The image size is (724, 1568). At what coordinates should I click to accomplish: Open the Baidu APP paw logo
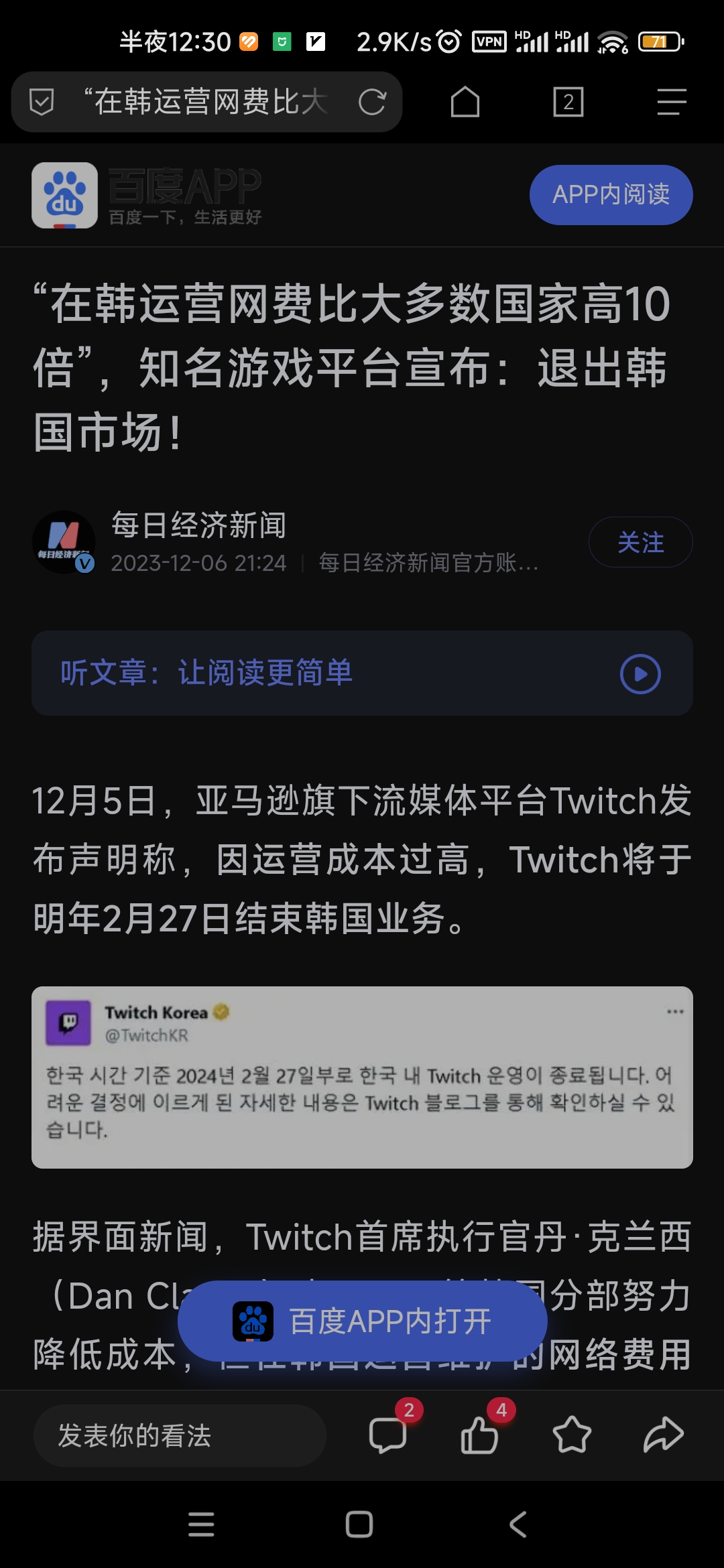tap(65, 194)
